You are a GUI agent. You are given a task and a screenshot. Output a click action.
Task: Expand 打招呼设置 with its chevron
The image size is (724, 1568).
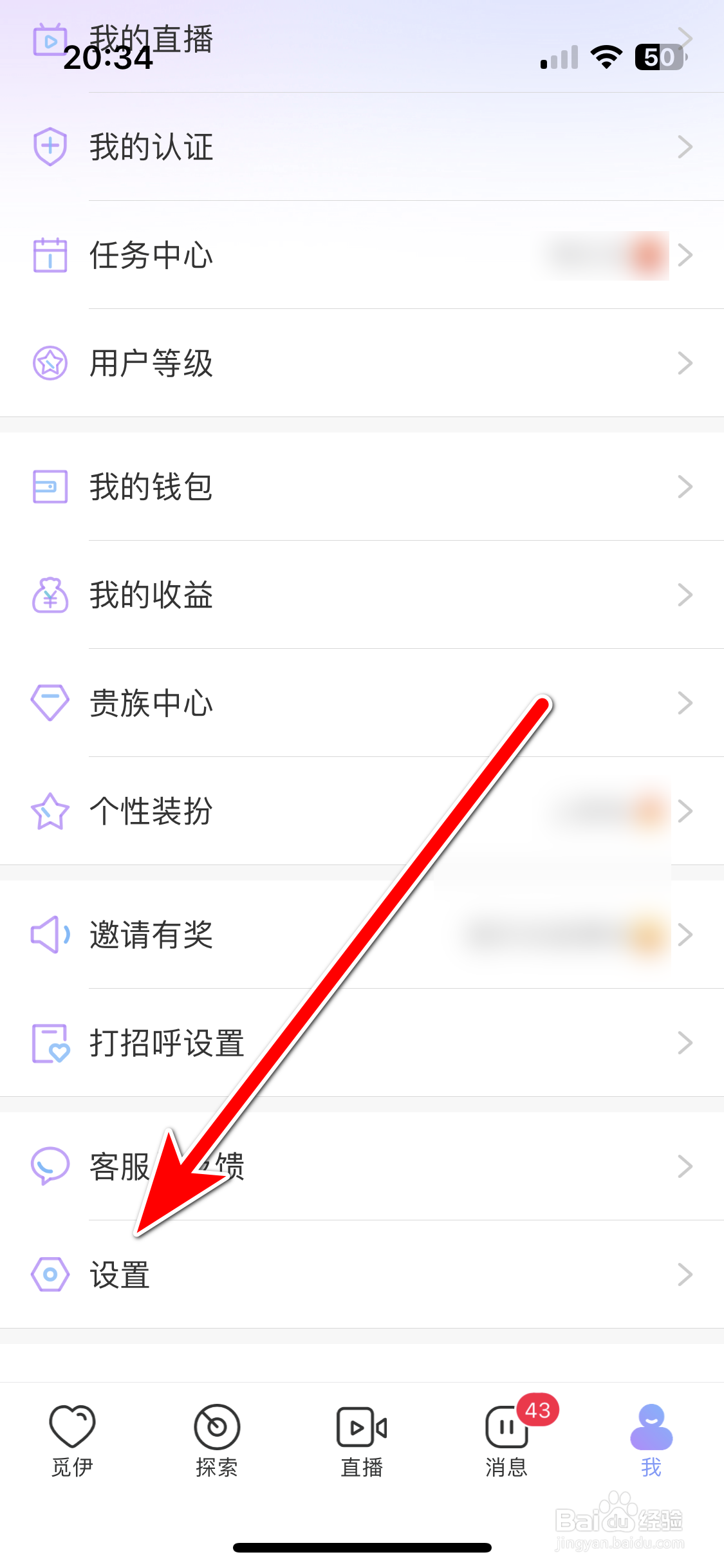point(685,1043)
